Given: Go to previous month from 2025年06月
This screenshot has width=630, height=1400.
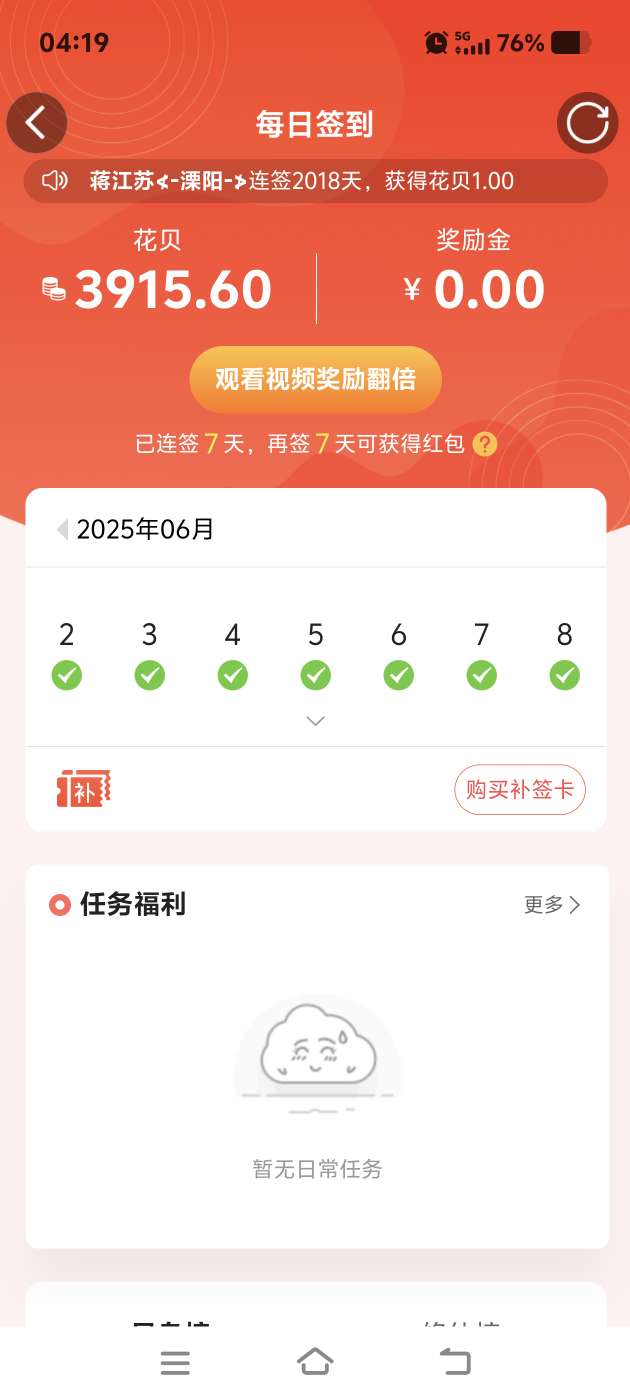Looking at the screenshot, I should (x=62, y=529).
